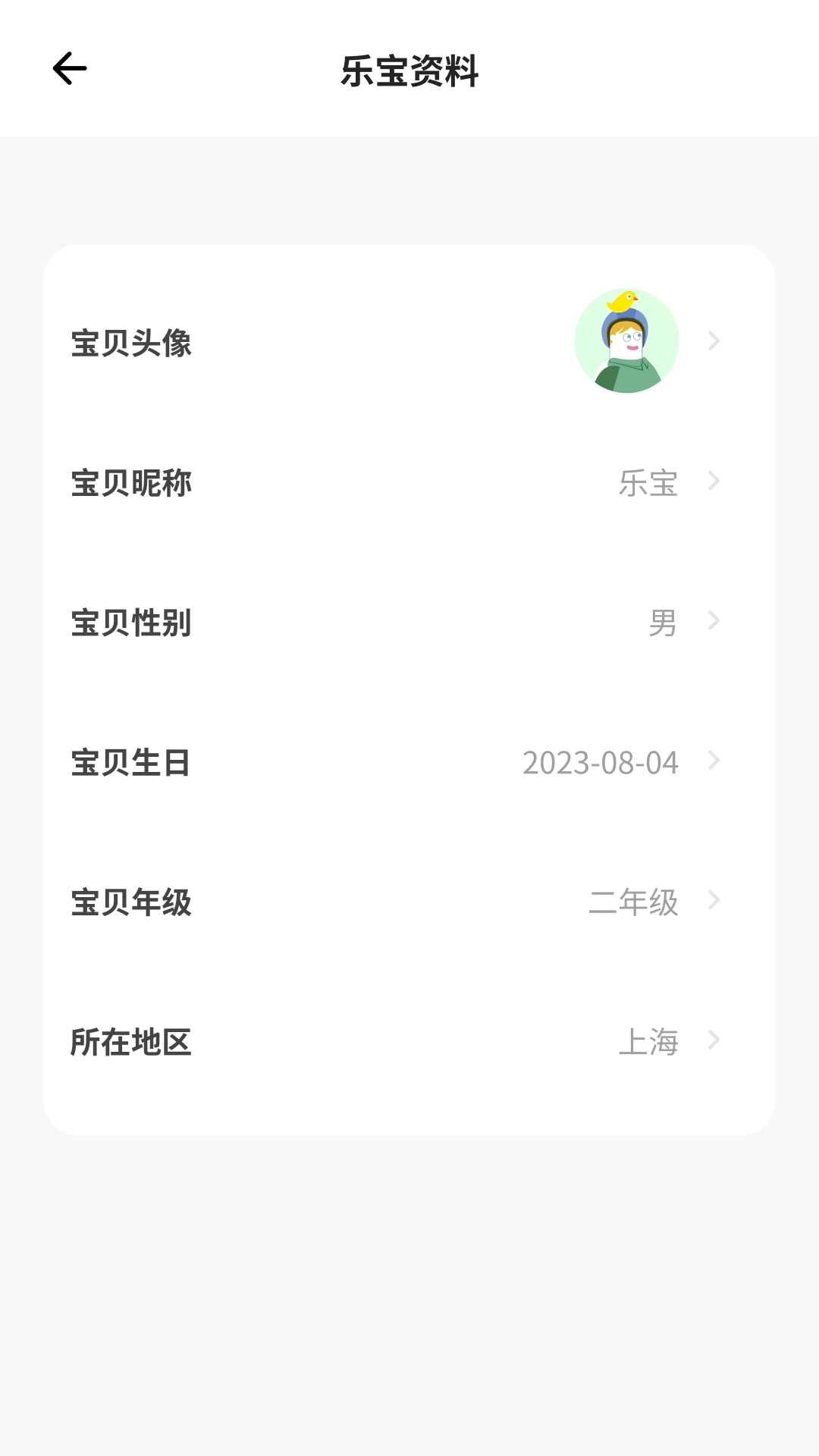Open the 所在地区 region setting

click(x=131, y=1043)
